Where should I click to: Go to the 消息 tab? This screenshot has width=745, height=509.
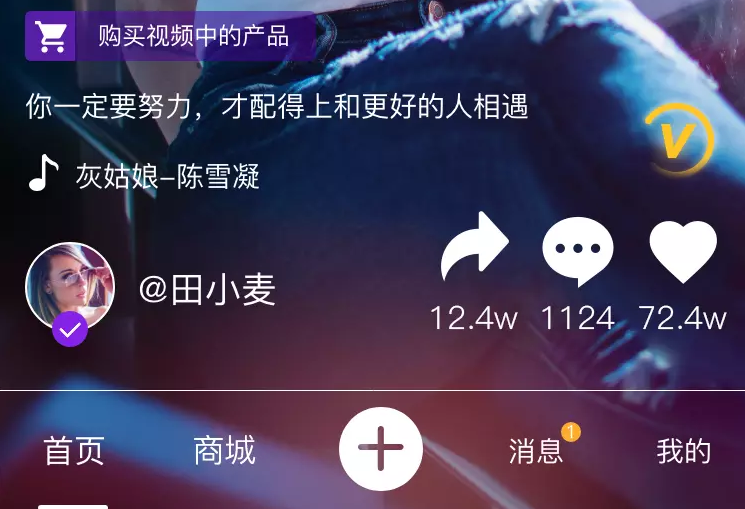coord(536,451)
